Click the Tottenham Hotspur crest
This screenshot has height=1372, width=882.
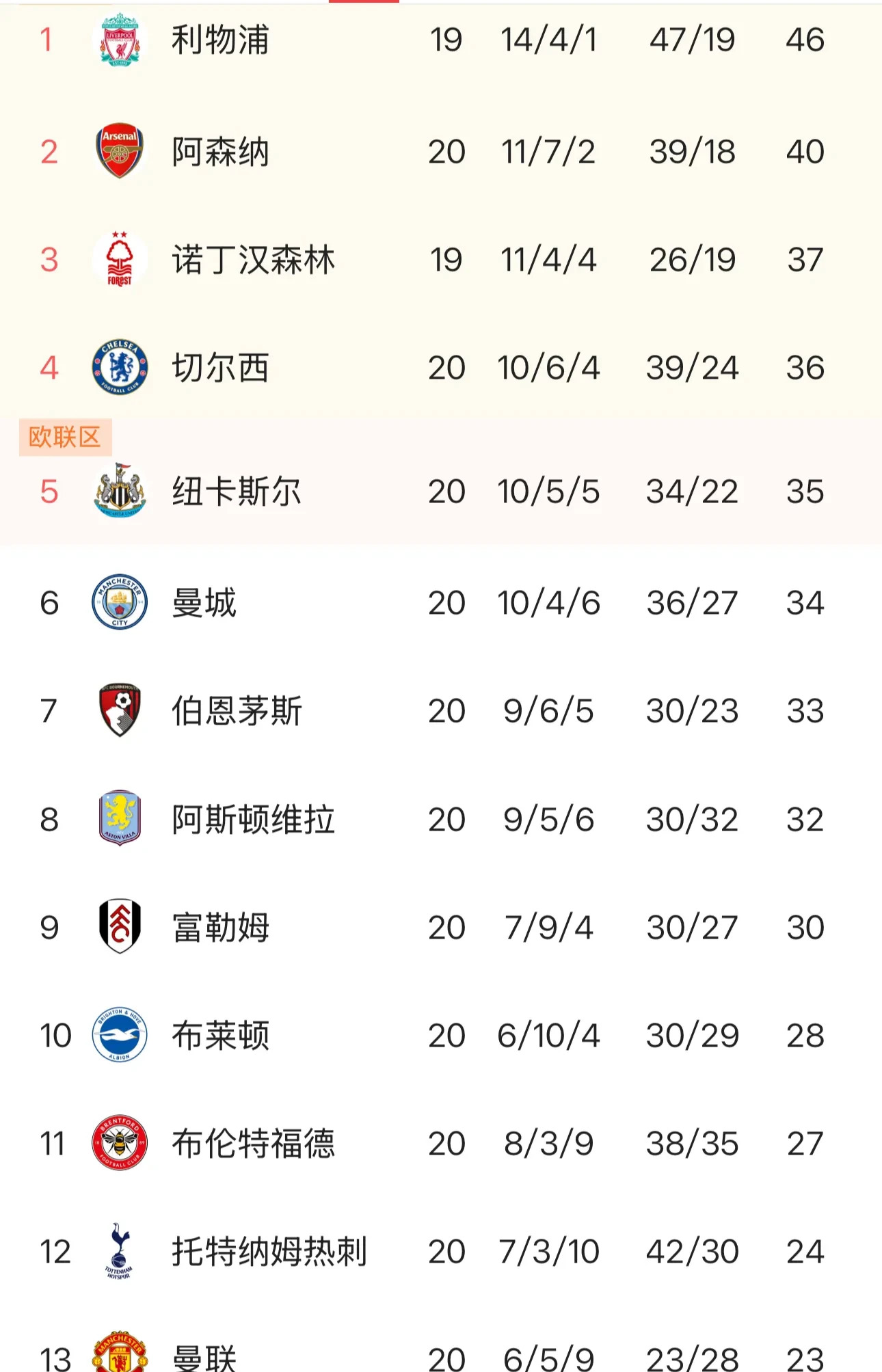tap(118, 1251)
